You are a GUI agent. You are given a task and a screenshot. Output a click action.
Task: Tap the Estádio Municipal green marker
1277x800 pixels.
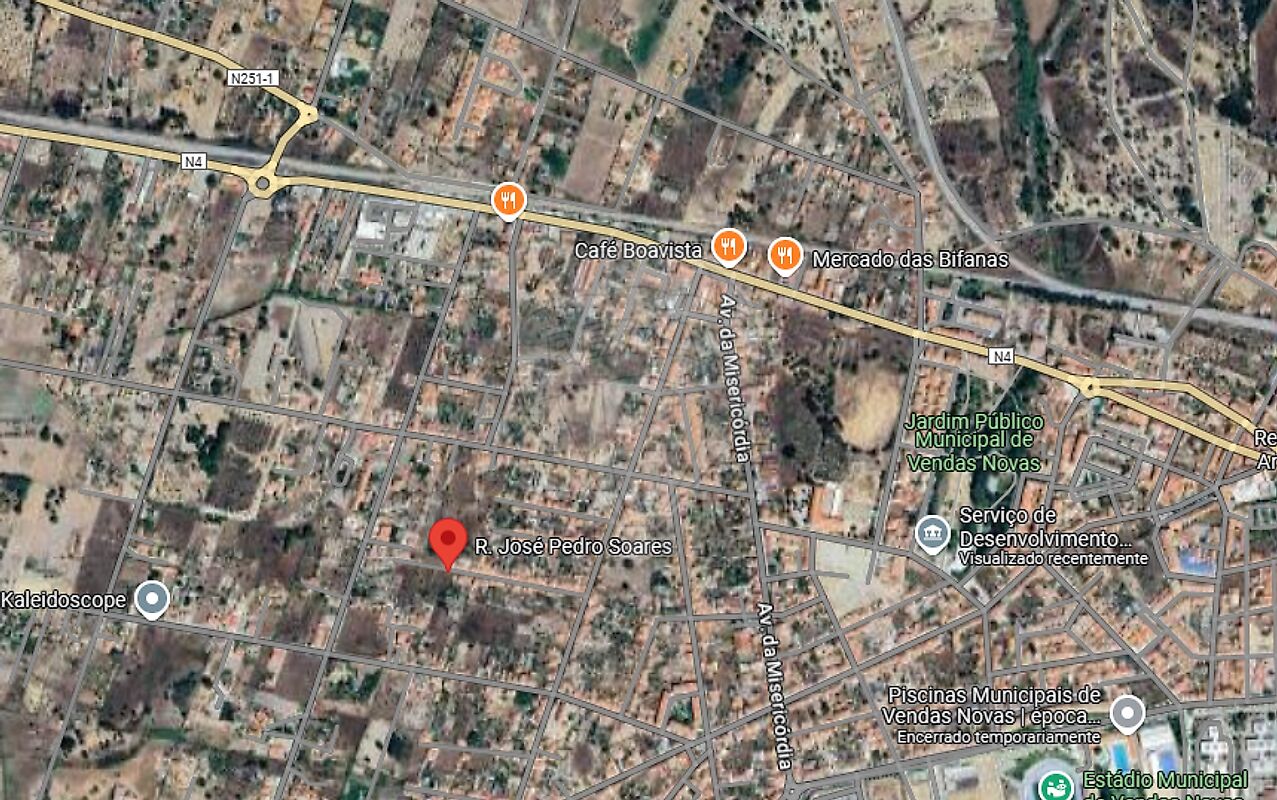point(1054,787)
